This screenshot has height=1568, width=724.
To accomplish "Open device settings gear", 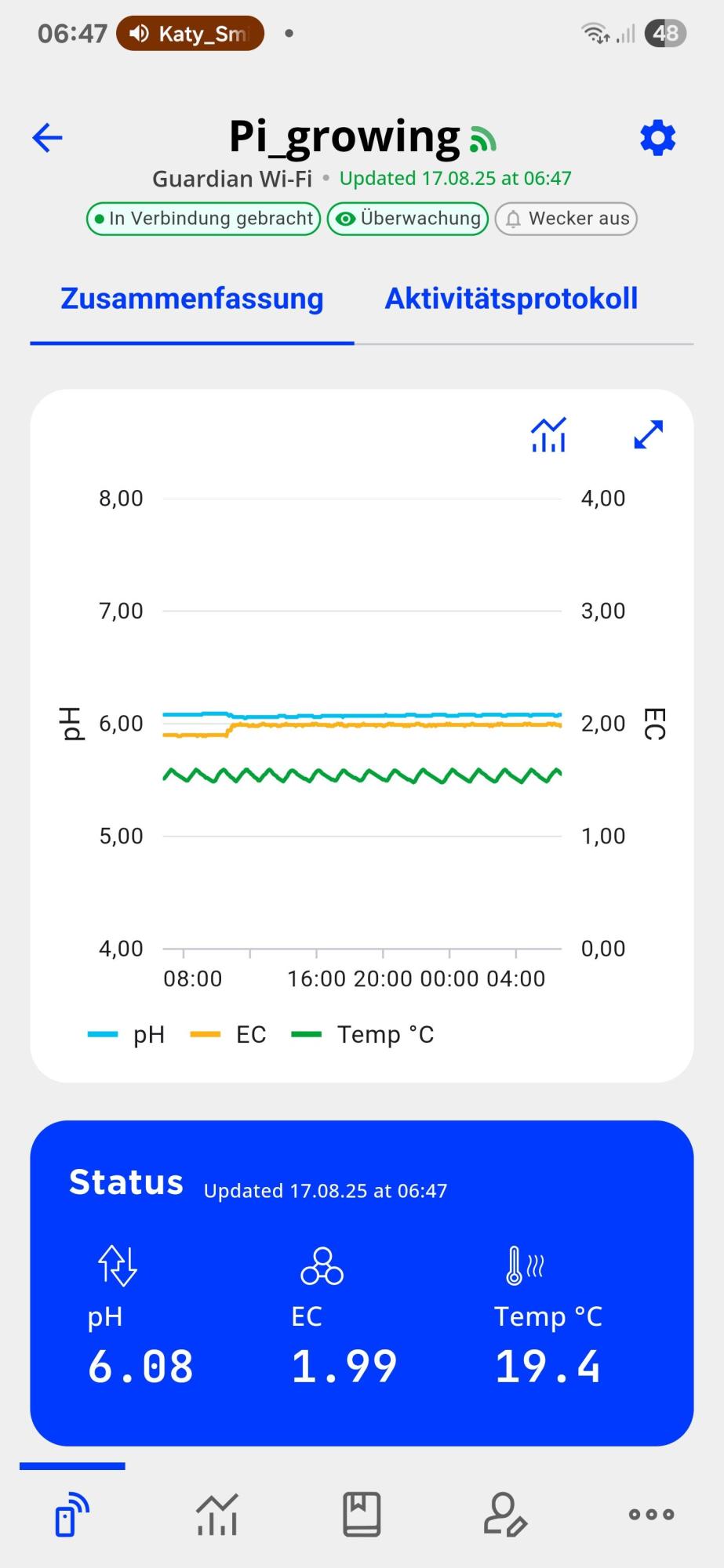I will pyautogui.click(x=657, y=138).
